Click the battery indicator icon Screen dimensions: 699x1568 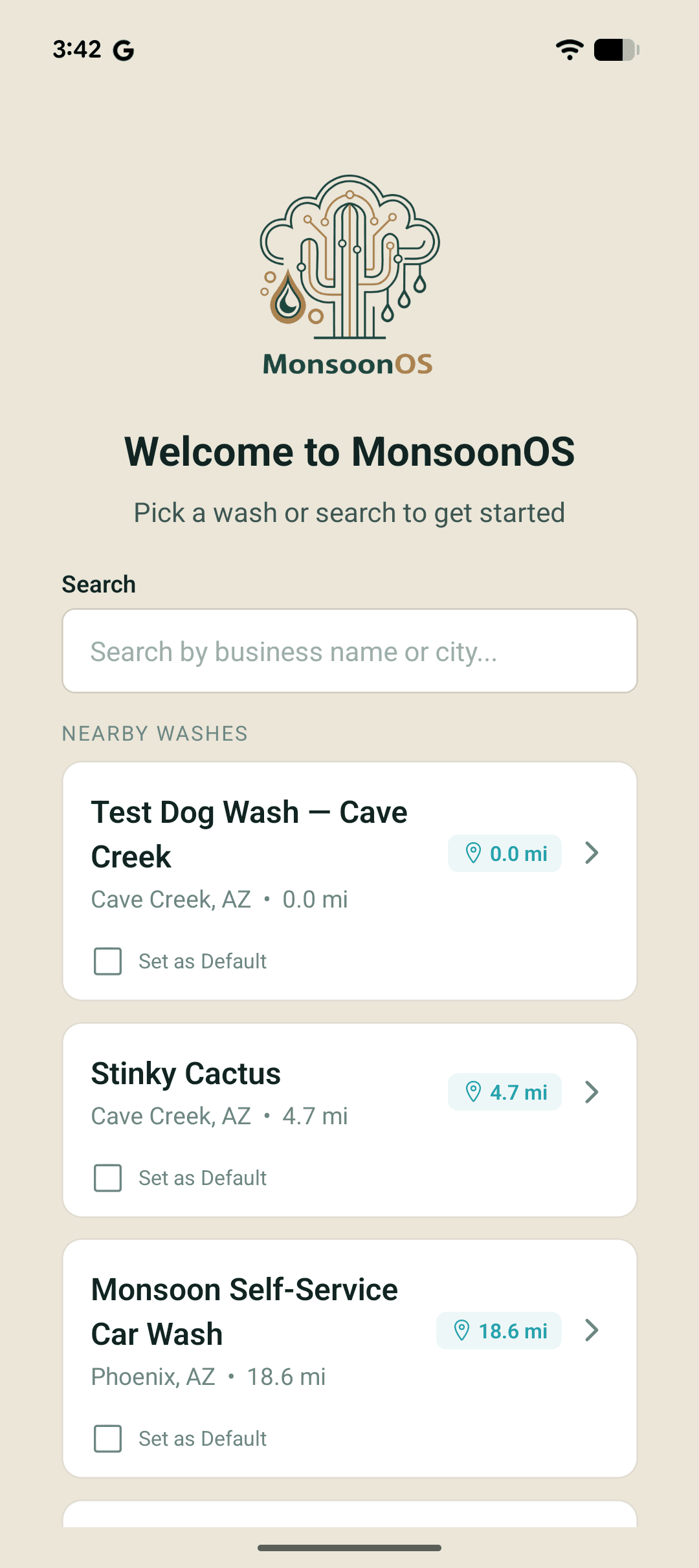coord(614,49)
